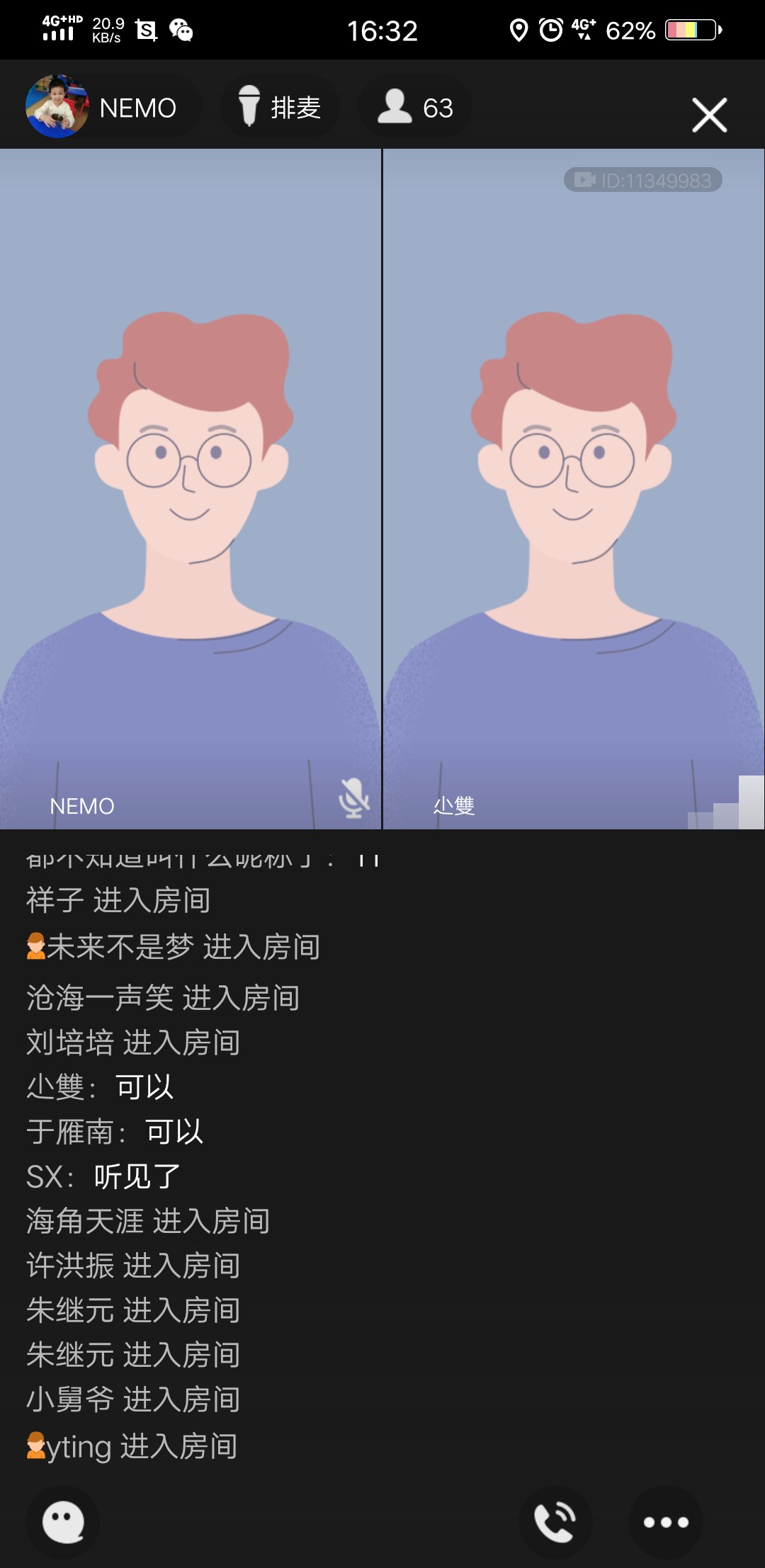Select NEMO's video tile
This screenshot has width=765, height=1568.
[191, 489]
